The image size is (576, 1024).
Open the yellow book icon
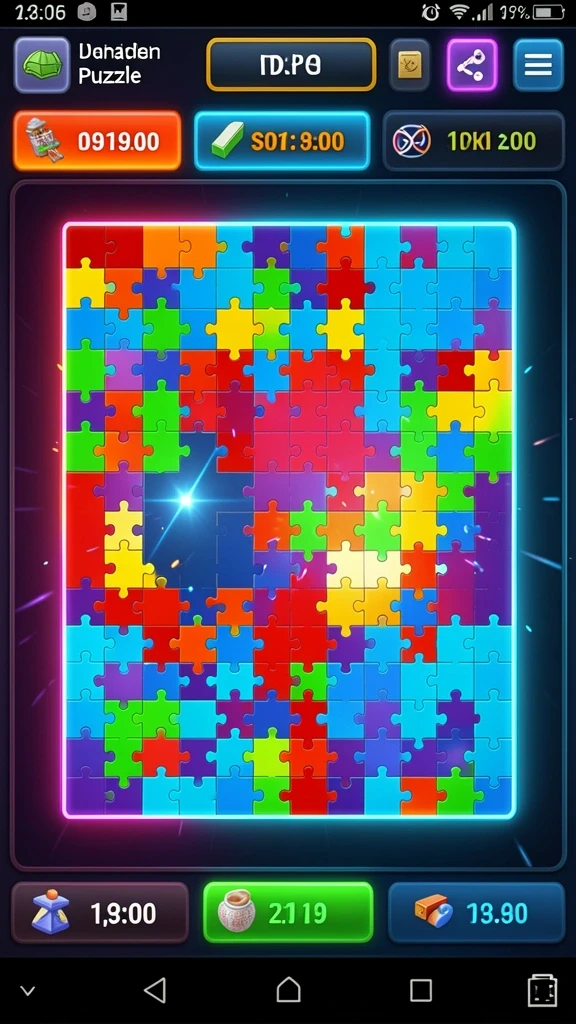[x=409, y=65]
